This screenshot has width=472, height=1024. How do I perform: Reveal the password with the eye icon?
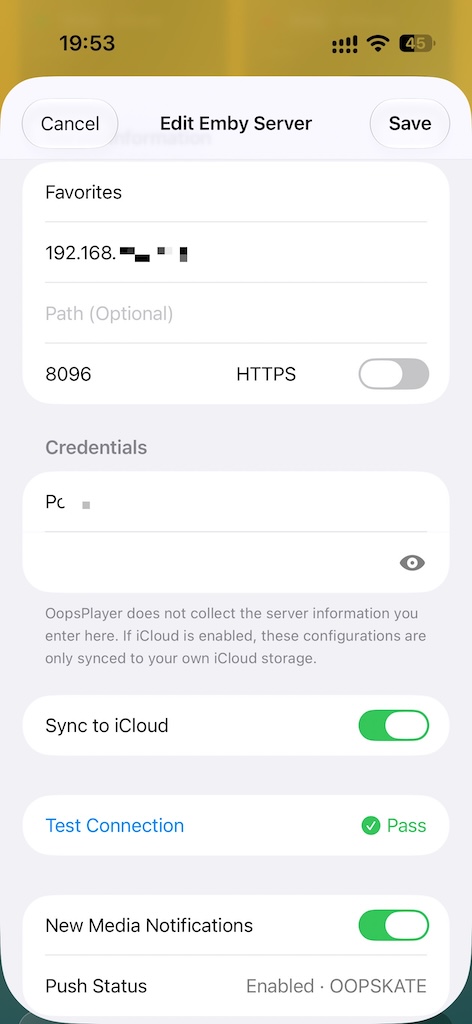point(412,563)
